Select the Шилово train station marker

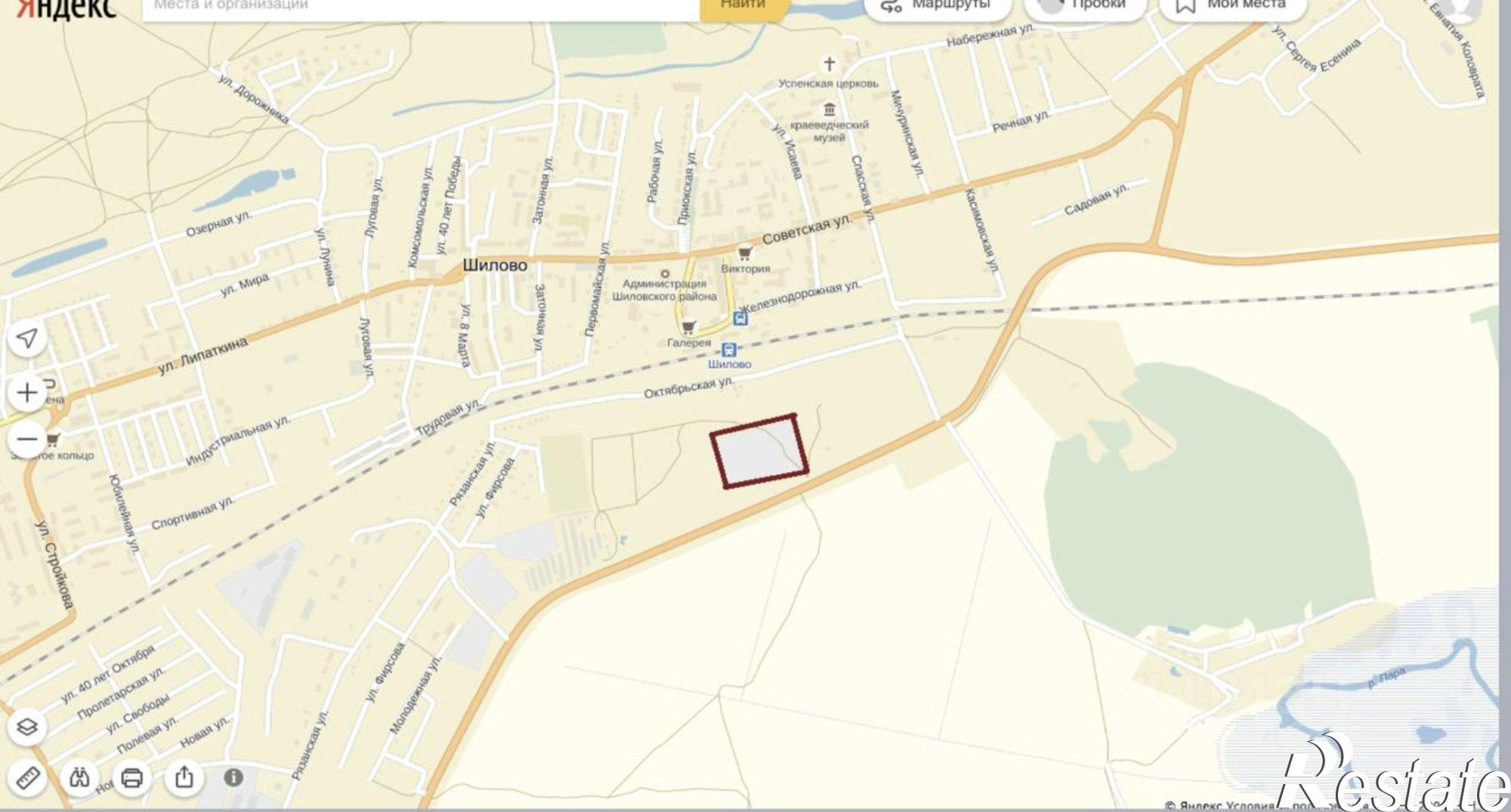click(x=728, y=350)
